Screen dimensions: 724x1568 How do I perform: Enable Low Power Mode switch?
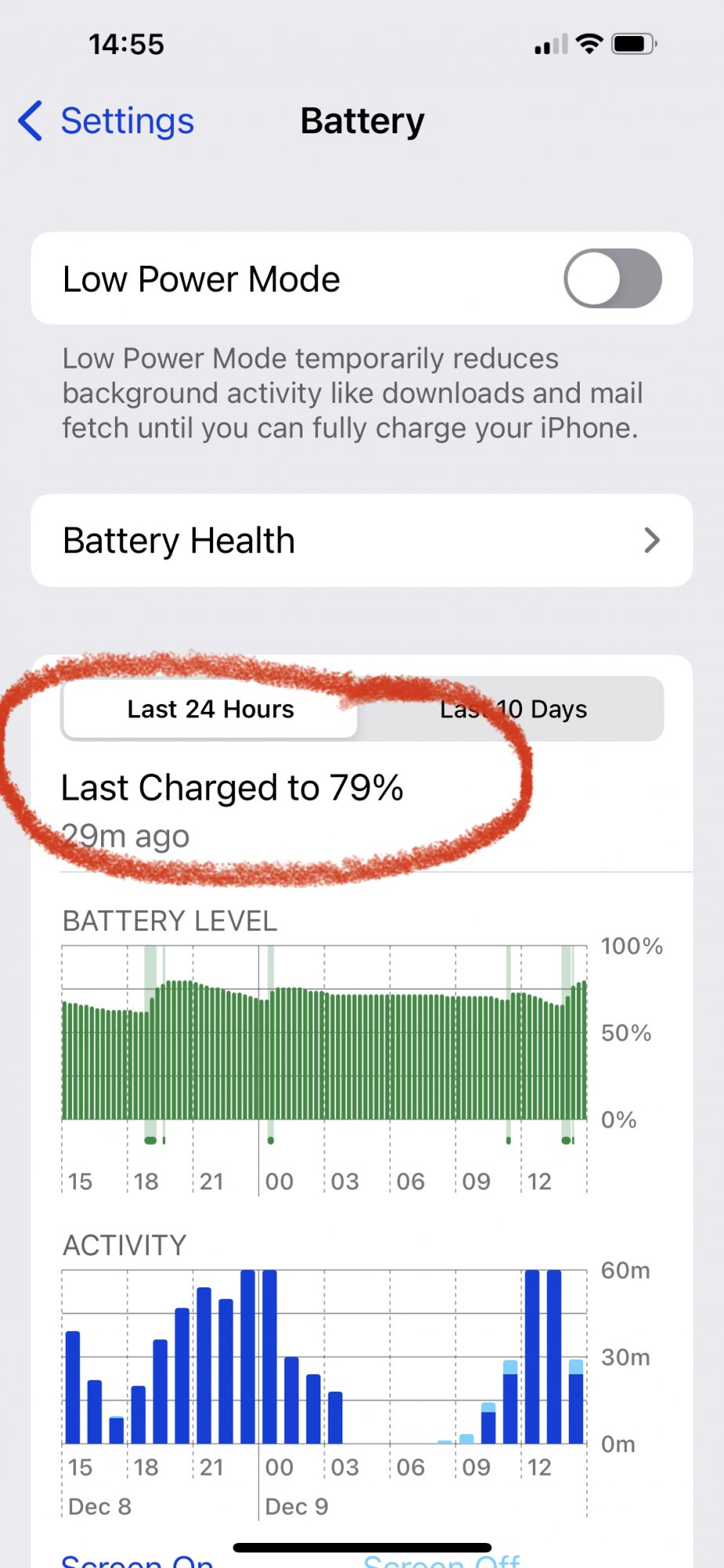coord(613,278)
